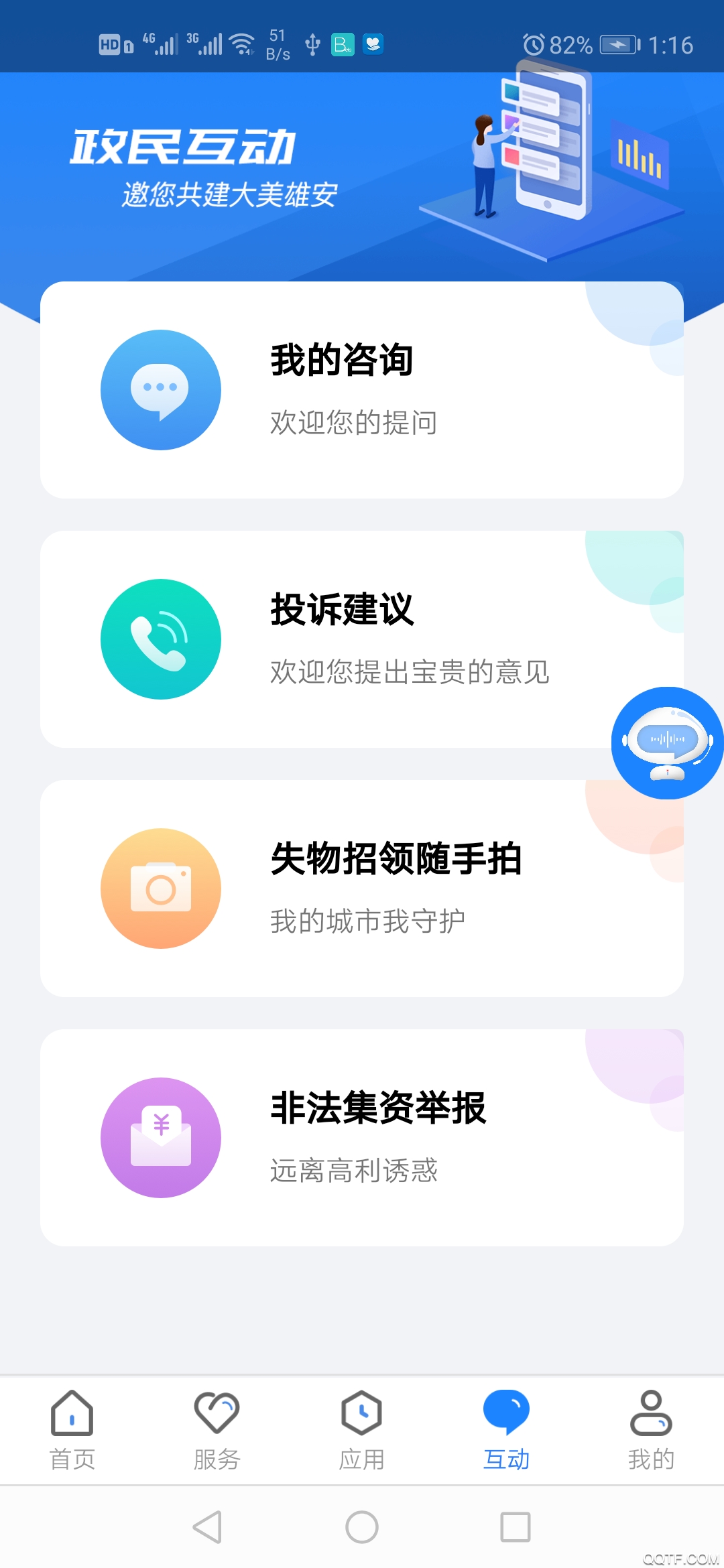Viewport: 724px width, 1568px height.
Task: Tap the green phone icon for 投诉建议
Action: coord(160,639)
